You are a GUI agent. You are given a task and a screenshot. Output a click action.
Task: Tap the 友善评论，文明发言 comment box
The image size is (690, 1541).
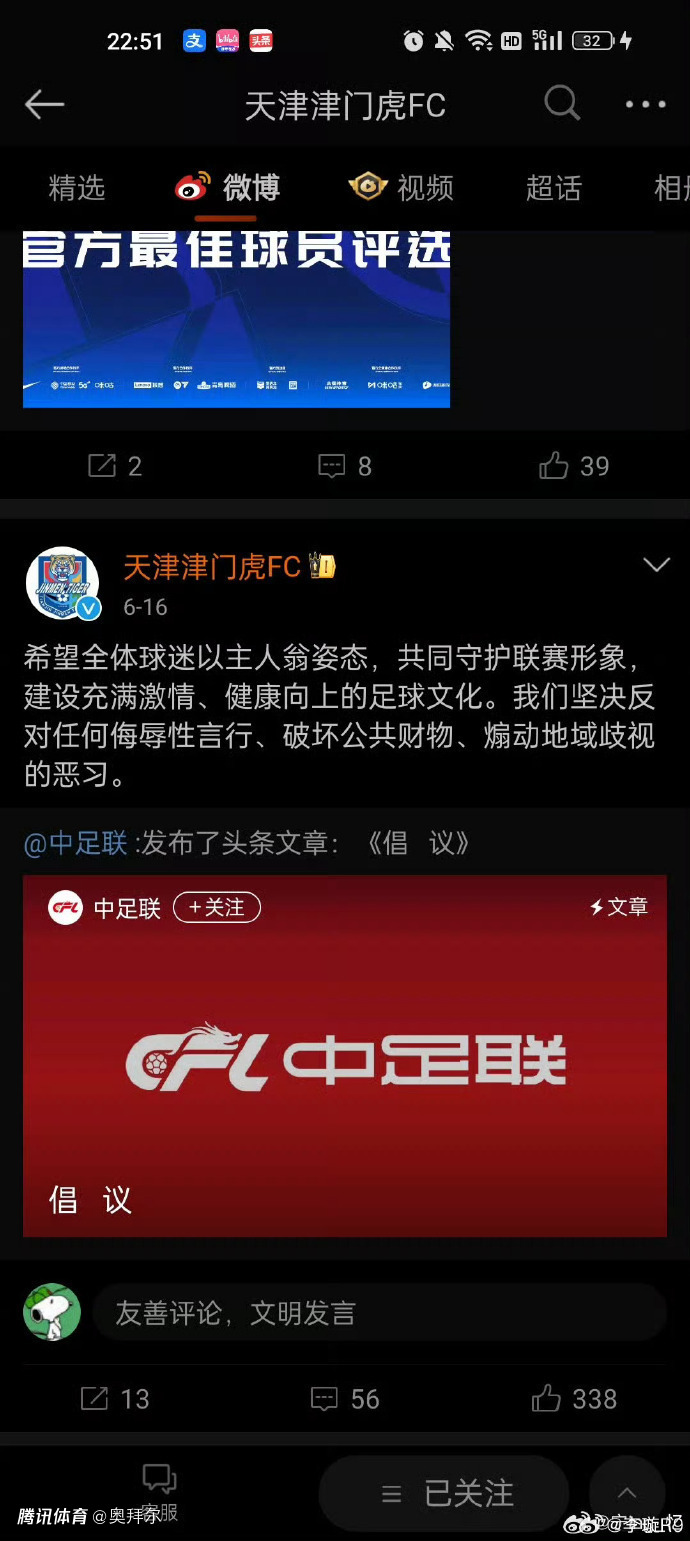pyautogui.click(x=378, y=1312)
